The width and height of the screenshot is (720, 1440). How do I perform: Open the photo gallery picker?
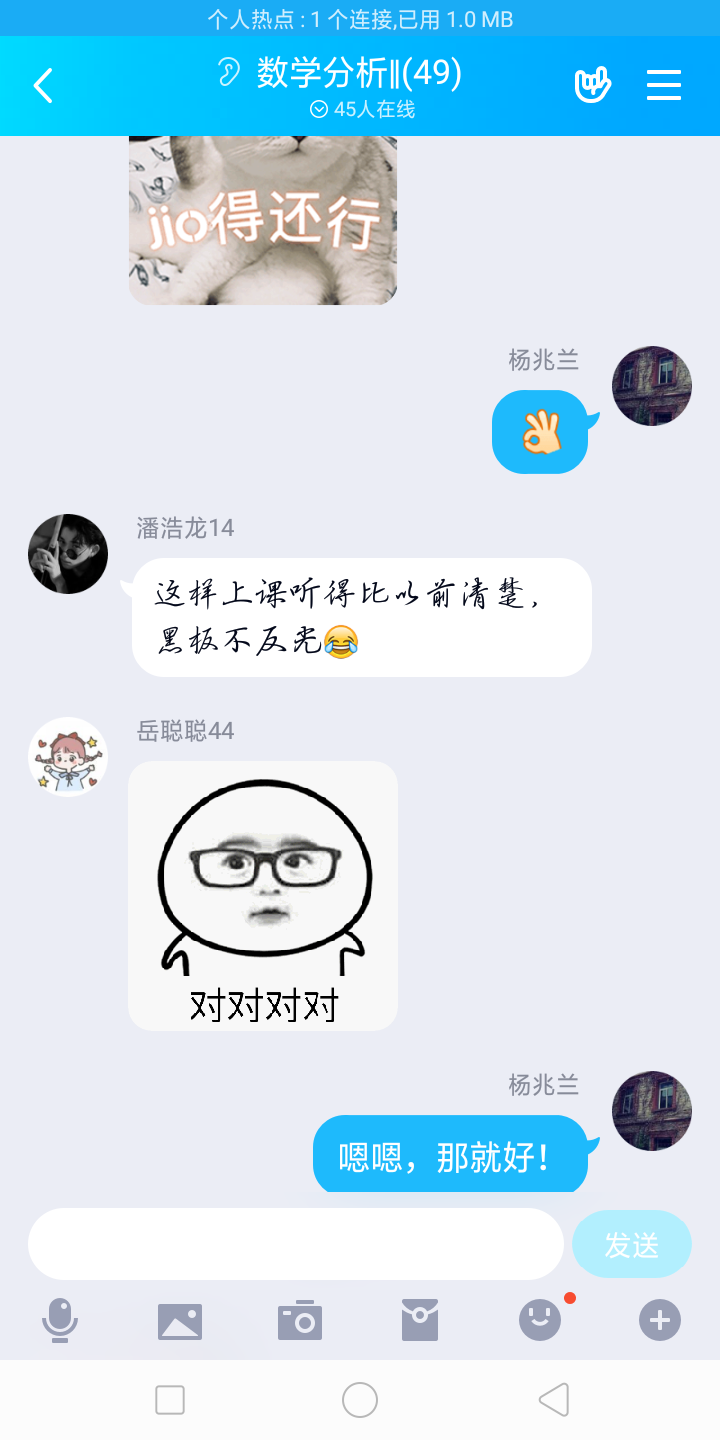click(x=180, y=1321)
